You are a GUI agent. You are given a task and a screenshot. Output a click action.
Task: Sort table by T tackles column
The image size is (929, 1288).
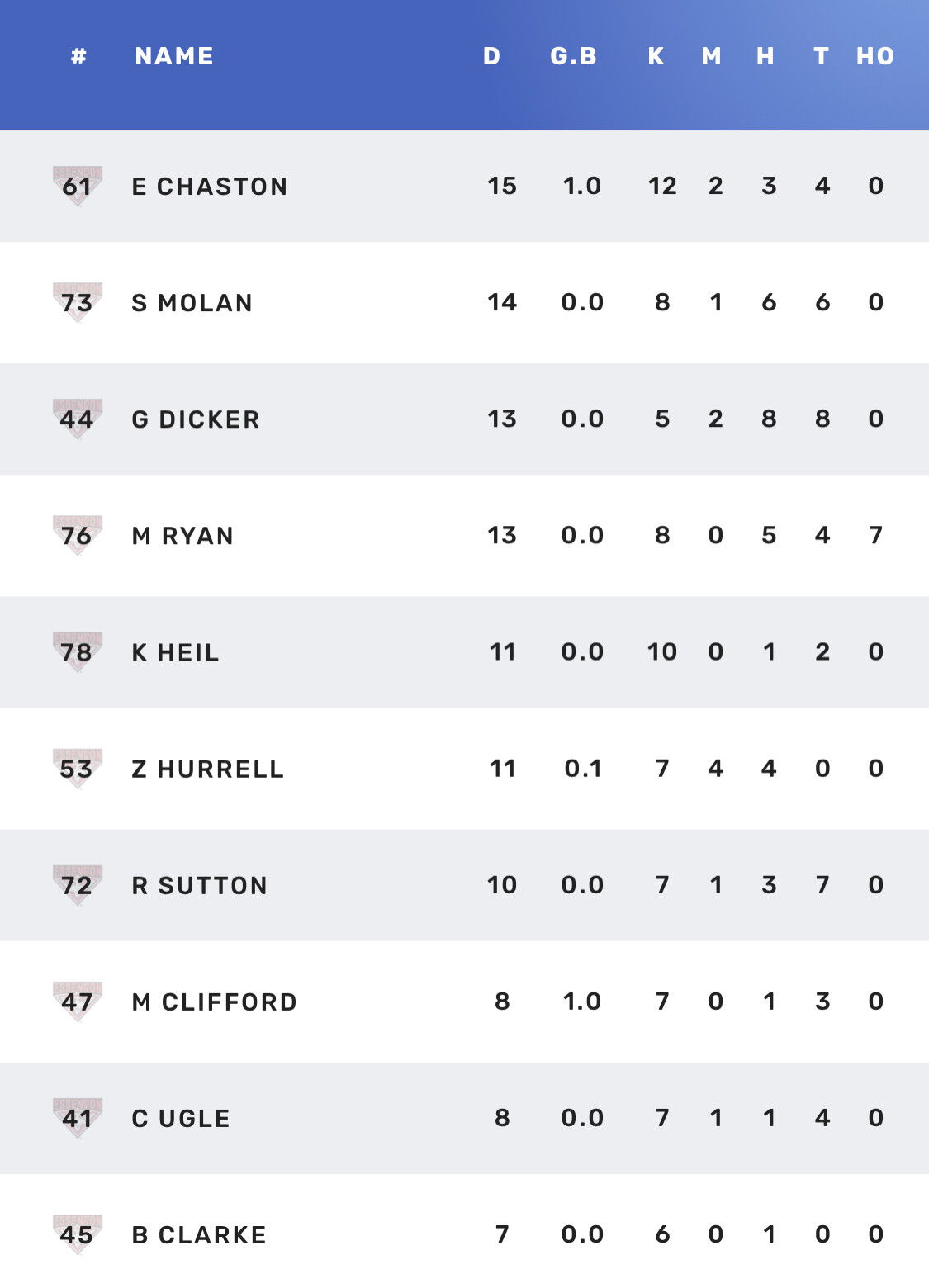[821, 56]
